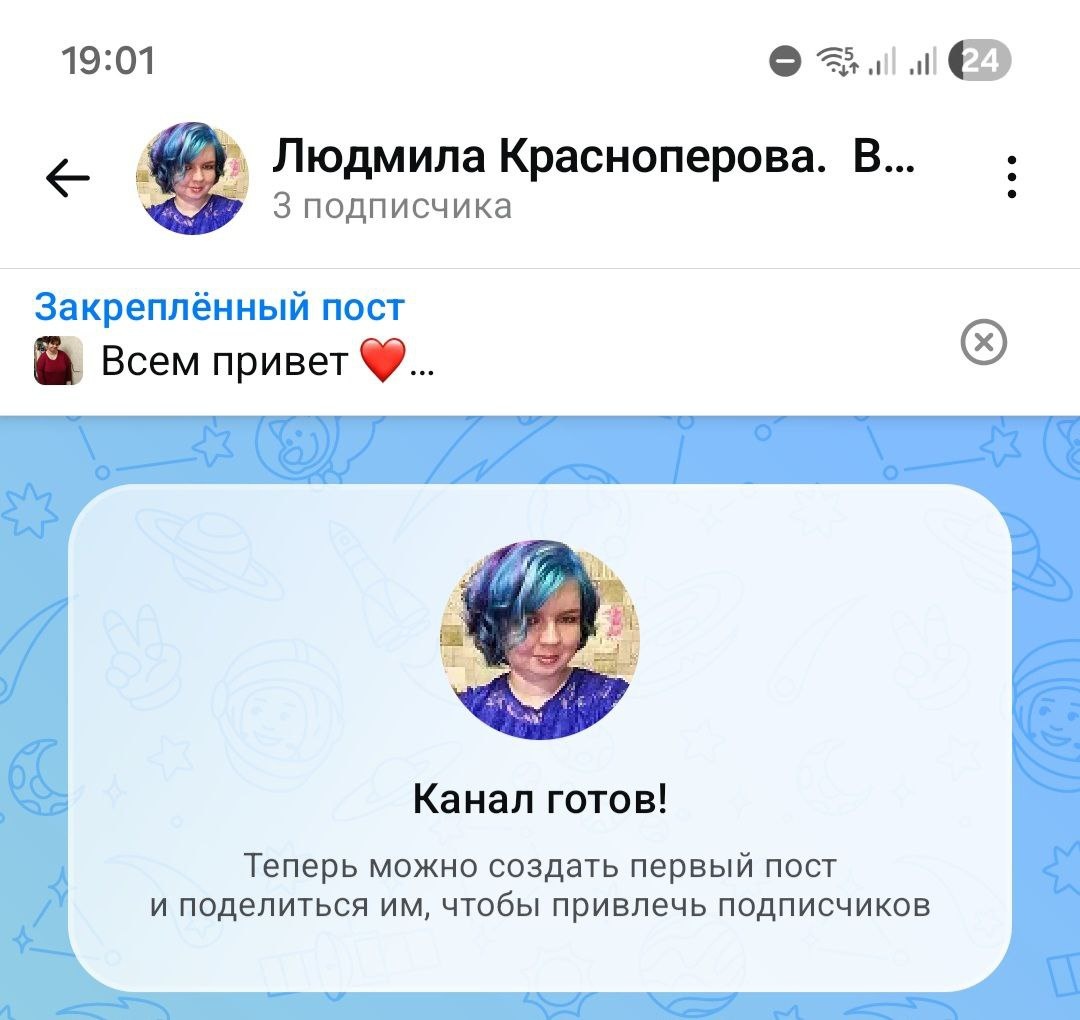This screenshot has height=1020, width=1080.
Task: Dismiss the pinned post banner
Action: tap(983, 343)
